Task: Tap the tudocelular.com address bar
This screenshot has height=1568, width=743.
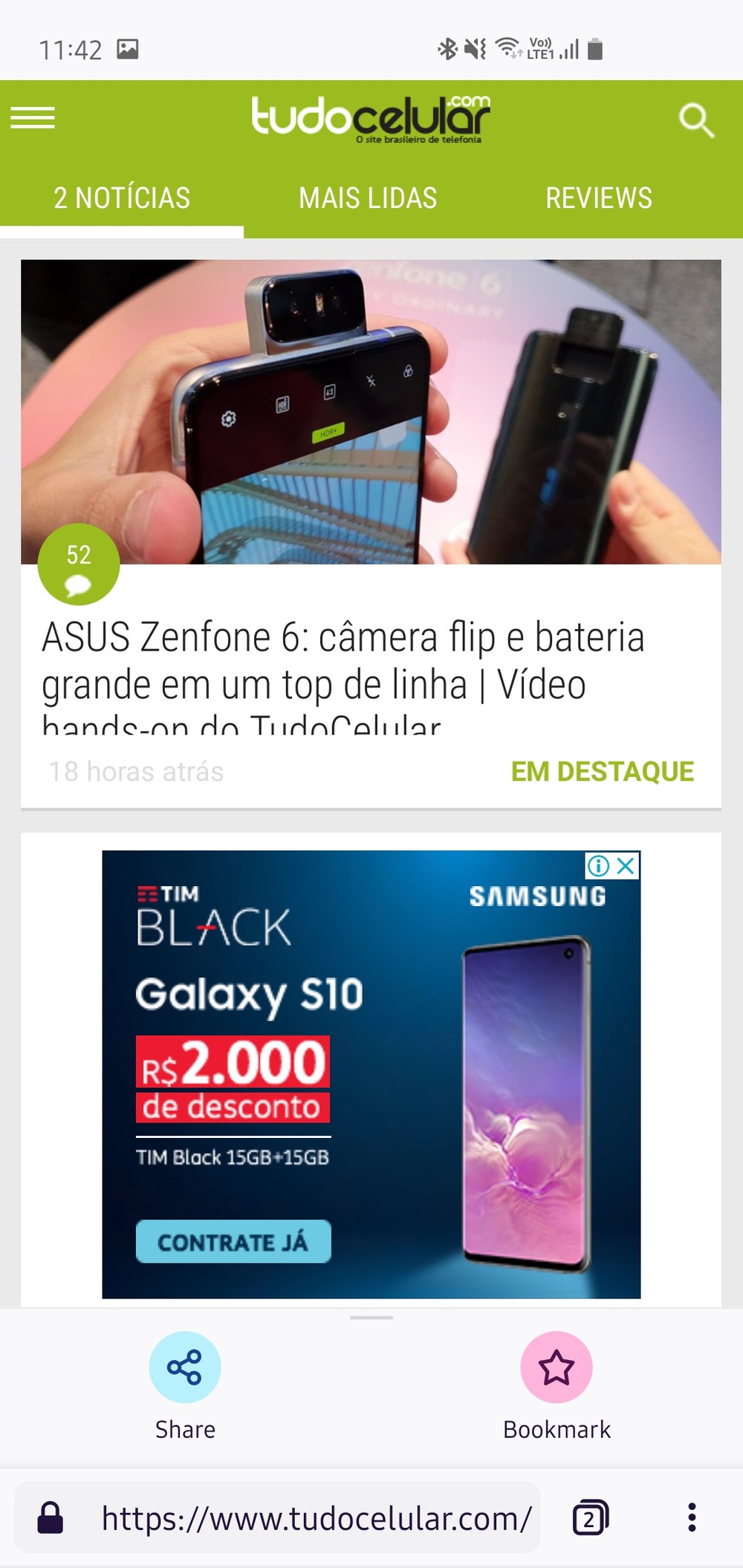Action: (x=317, y=1518)
